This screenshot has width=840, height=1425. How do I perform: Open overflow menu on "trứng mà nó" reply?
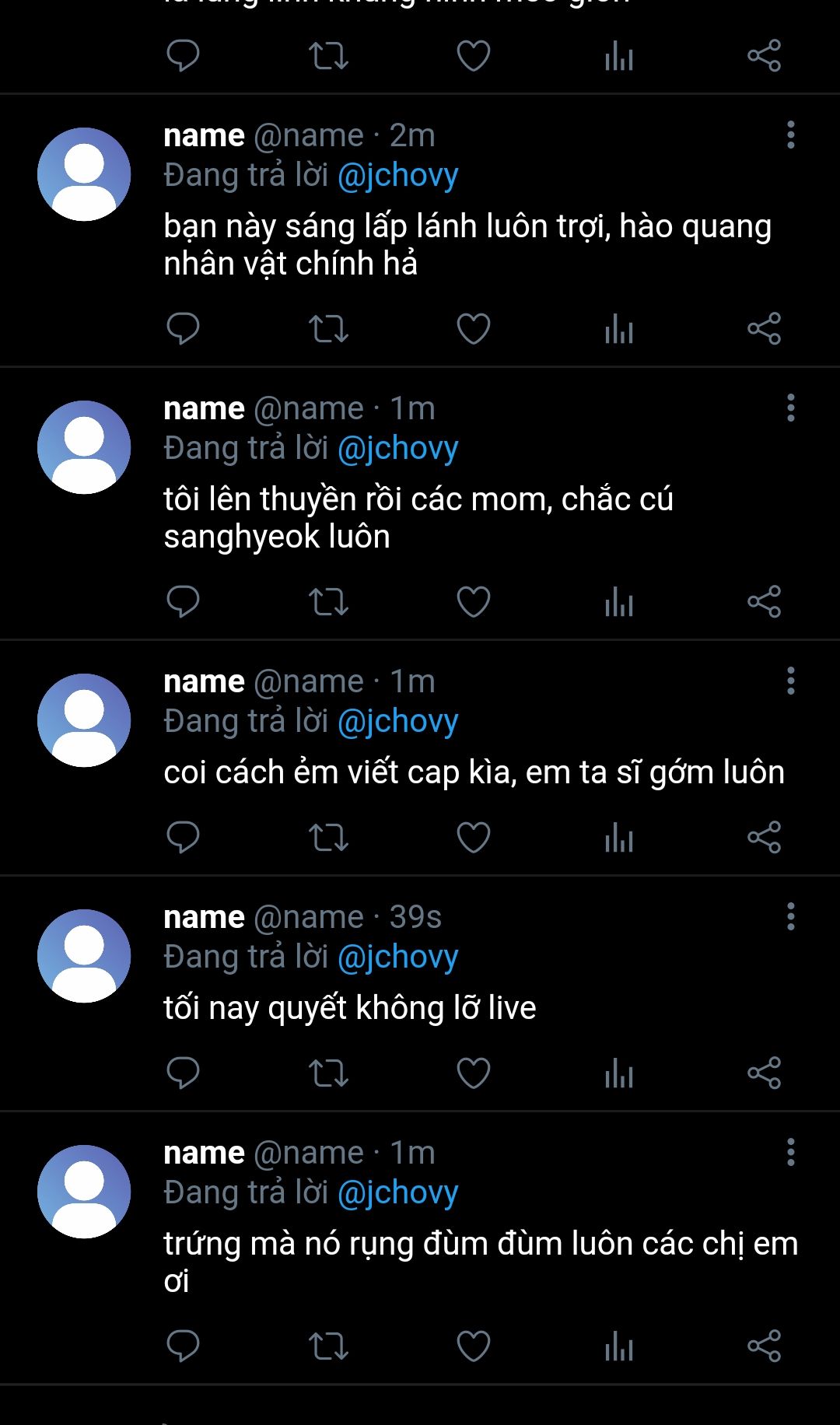click(790, 1152)
